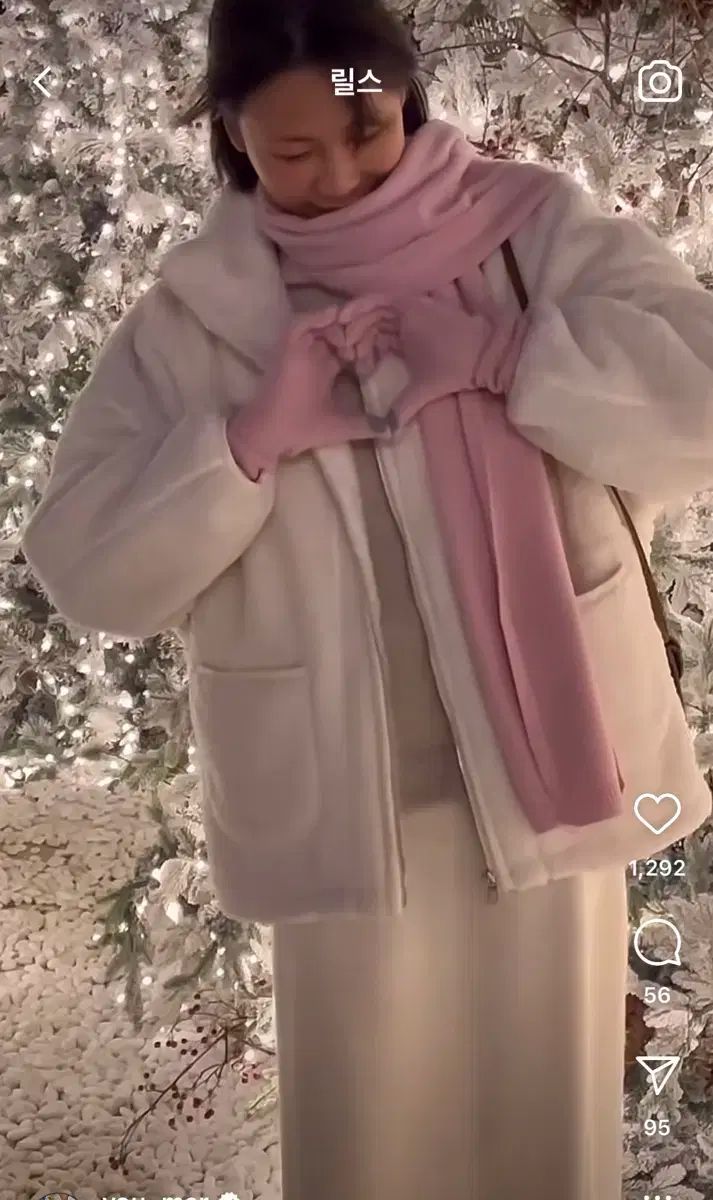Viewport: 713px width, 1200px height.
Task: Like this reel with the heart icon
Action: click(657, 815)
